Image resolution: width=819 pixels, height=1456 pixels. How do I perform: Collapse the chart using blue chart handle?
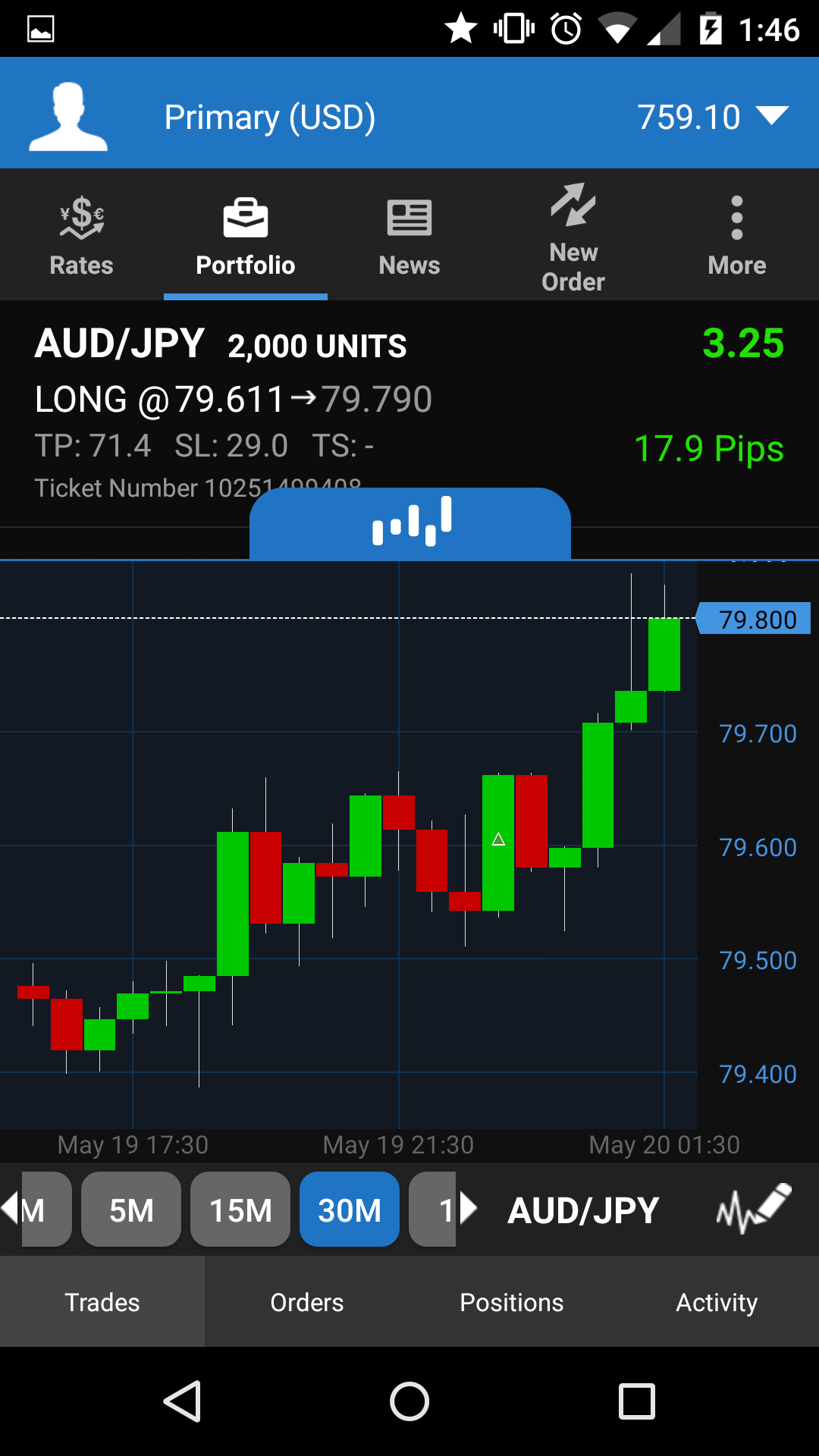(410, 523)
